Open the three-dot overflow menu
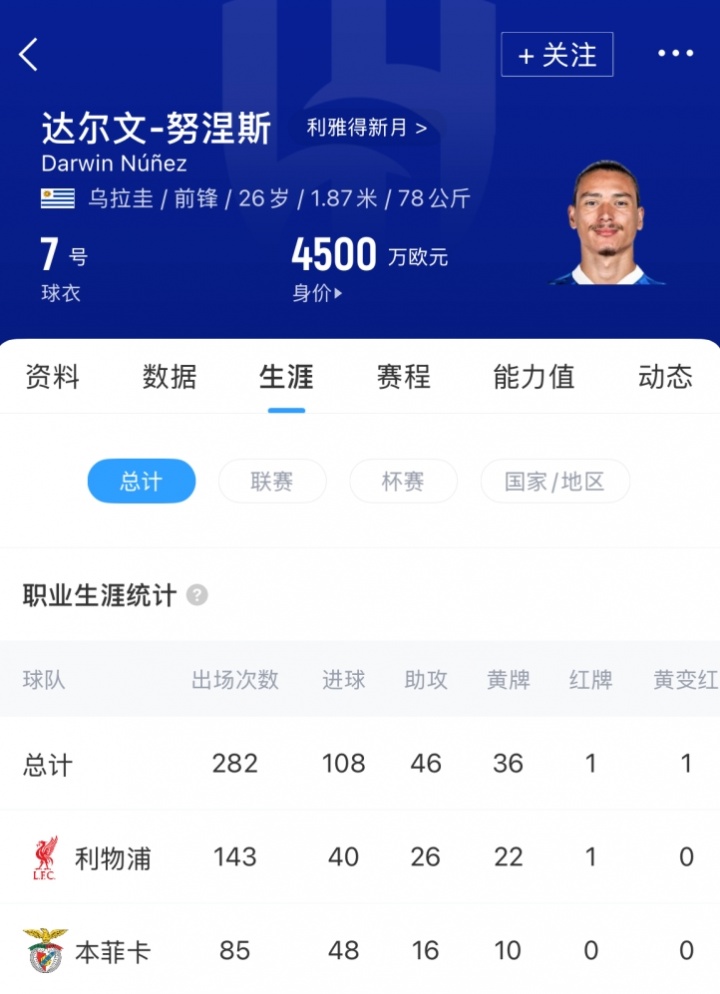 tap(675, 54)
